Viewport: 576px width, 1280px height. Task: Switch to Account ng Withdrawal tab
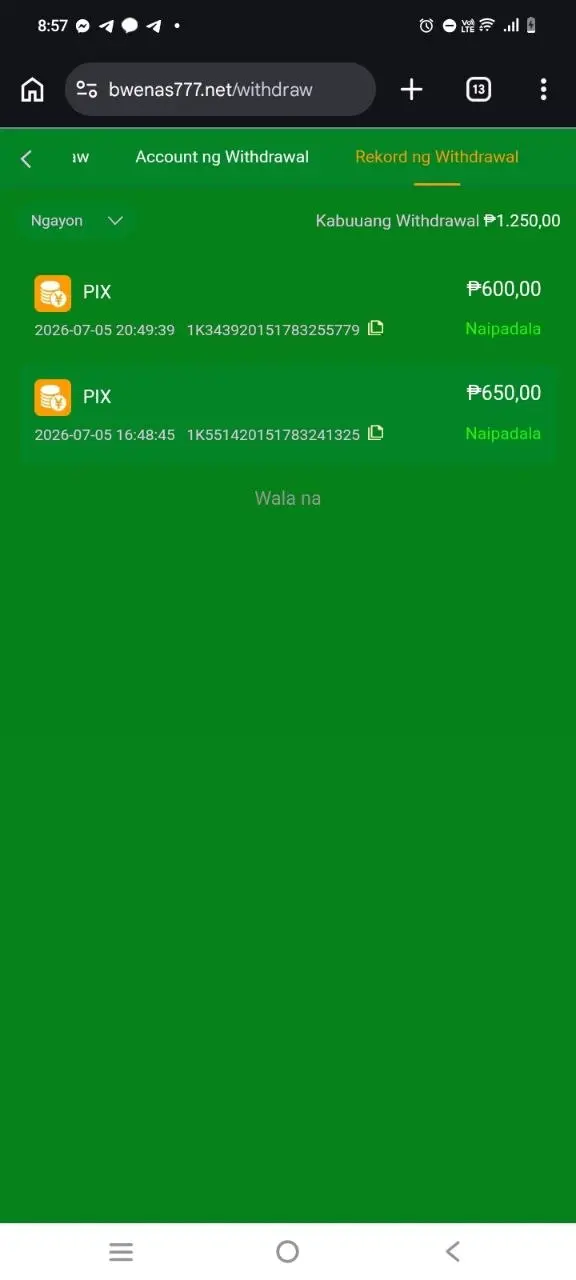(x=222, y=157)
